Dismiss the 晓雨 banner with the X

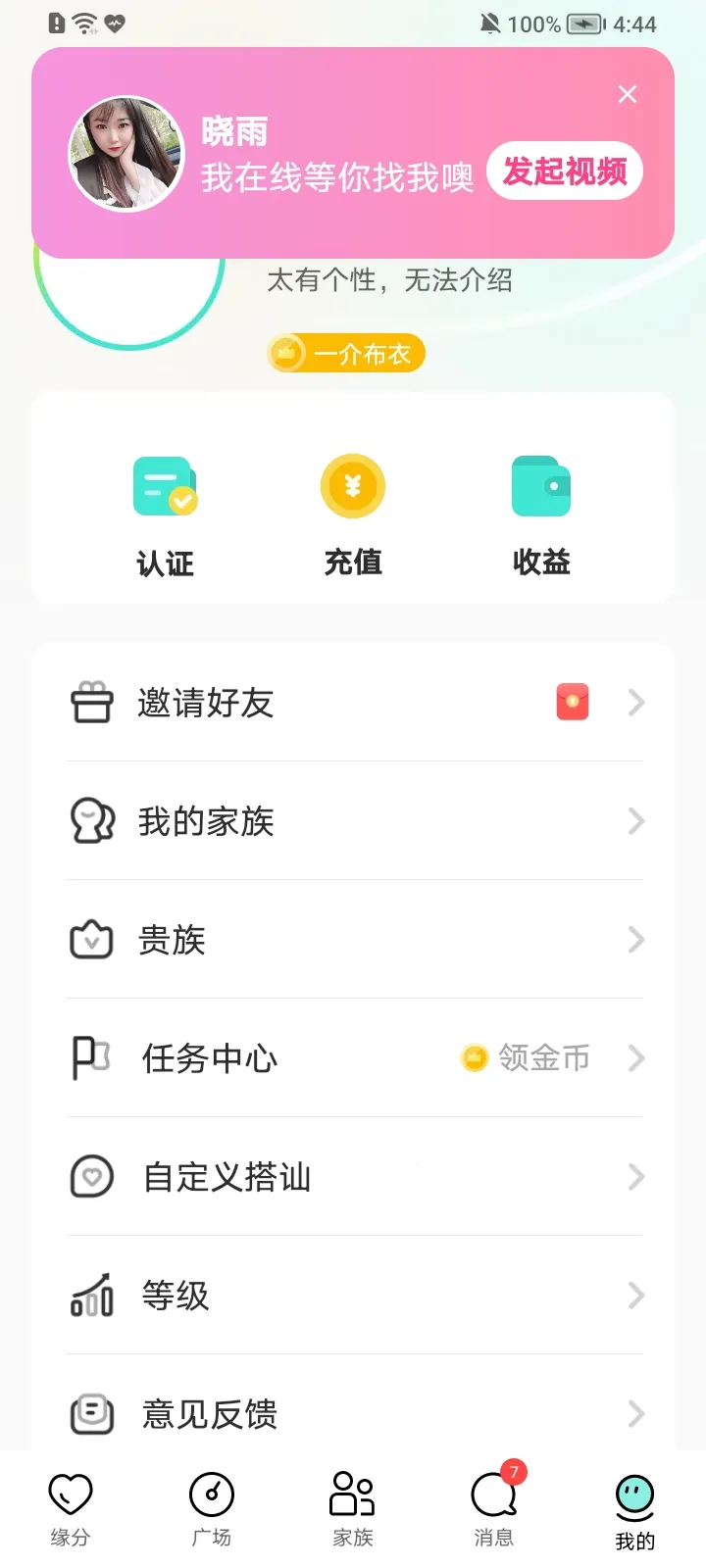627,93
